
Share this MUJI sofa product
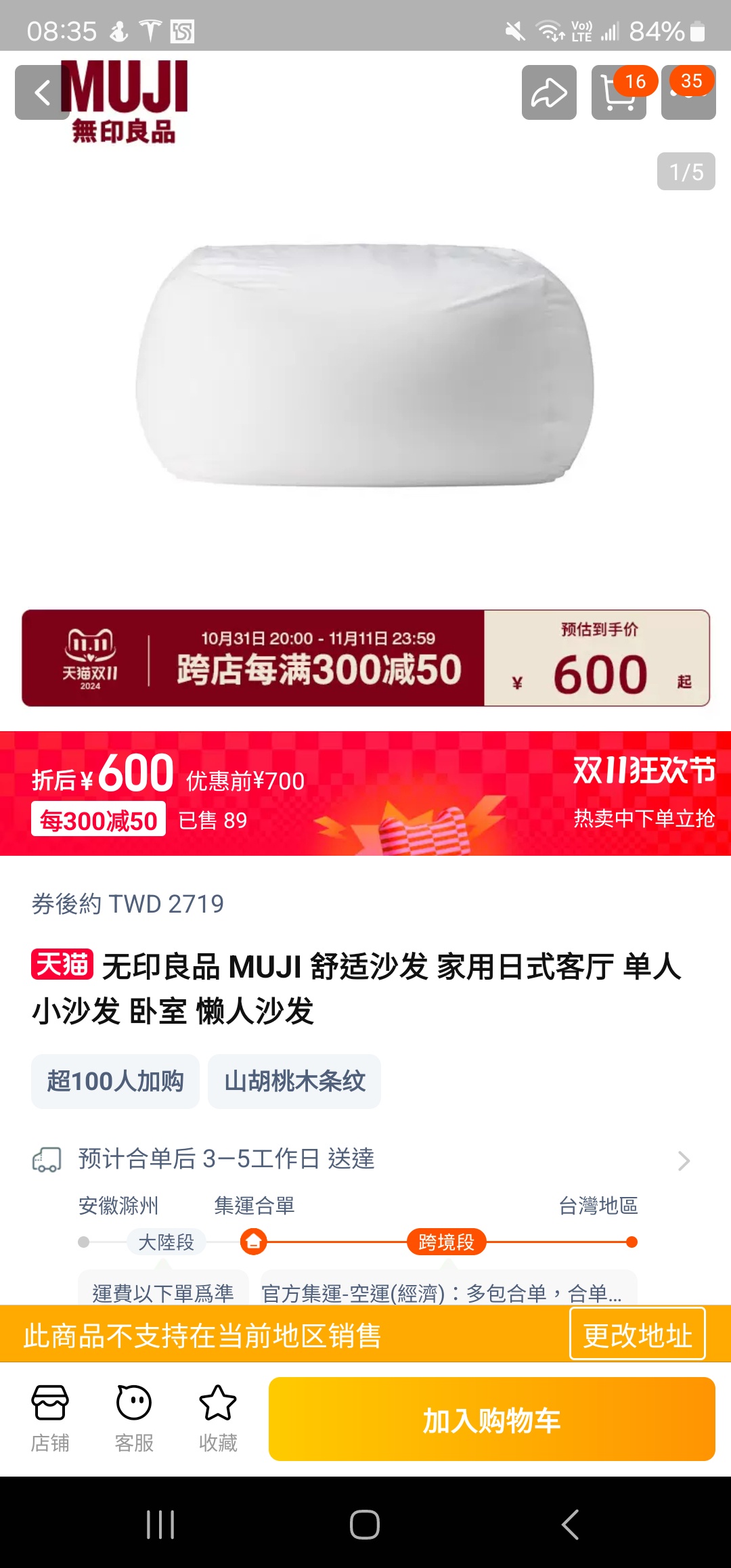tap(549, 93)
